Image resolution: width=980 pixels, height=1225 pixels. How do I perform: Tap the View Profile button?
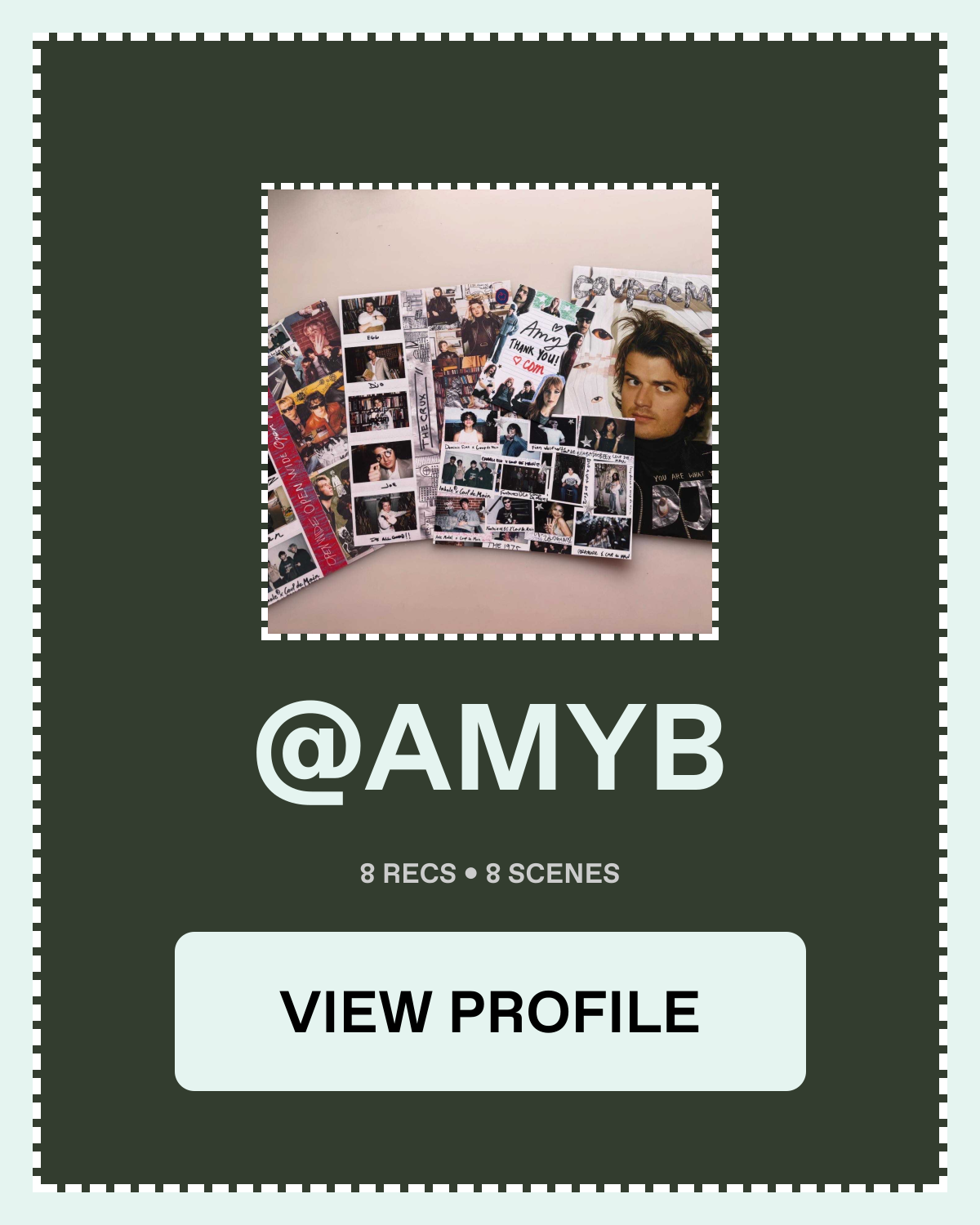pos(490,1011)
